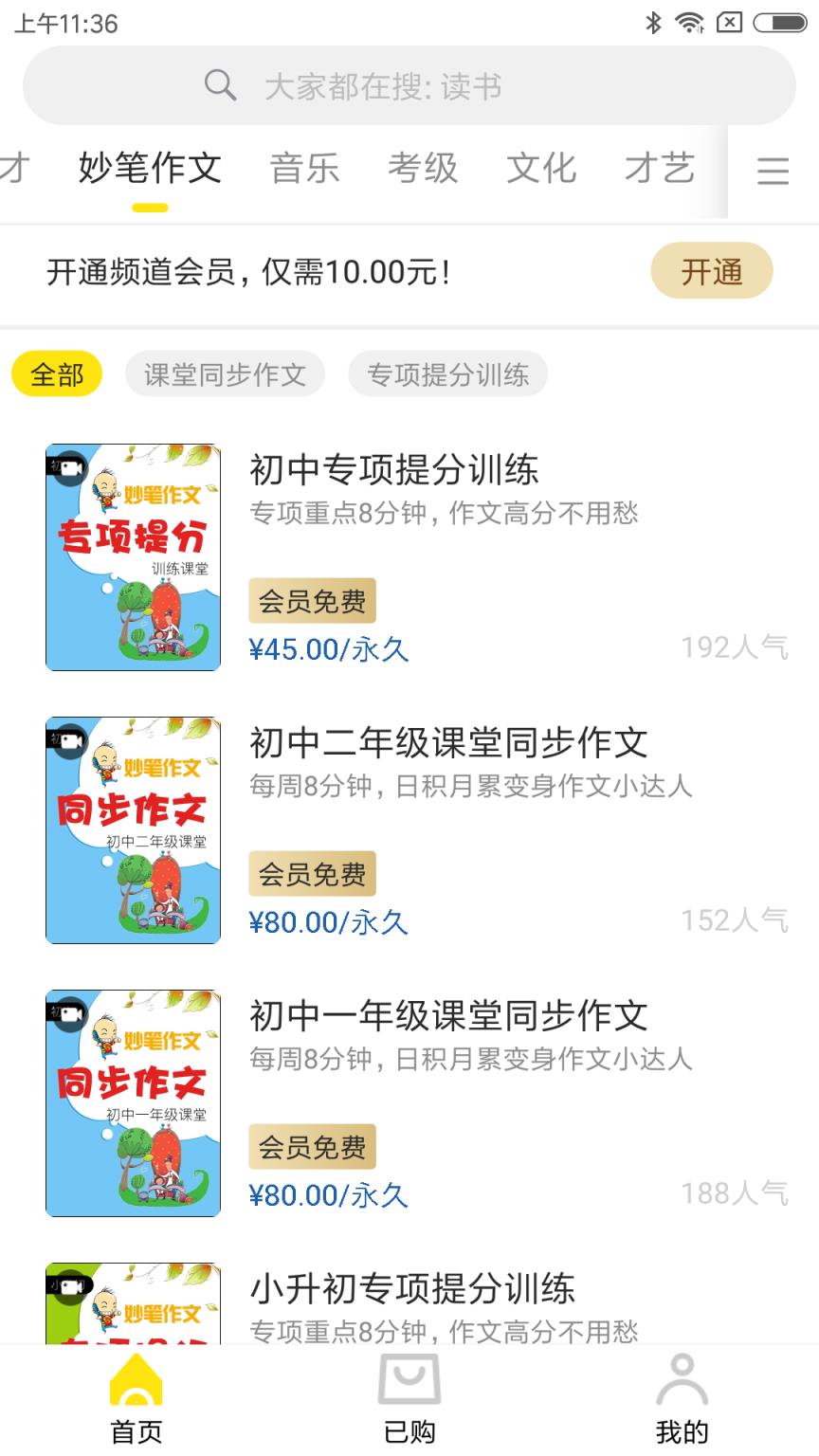The width and height of the screenshot is (819, 1456).
Task: Expand the 初中二年级课堂同步作文 course details
Action: pyautogui.click(x=449, y=744)
